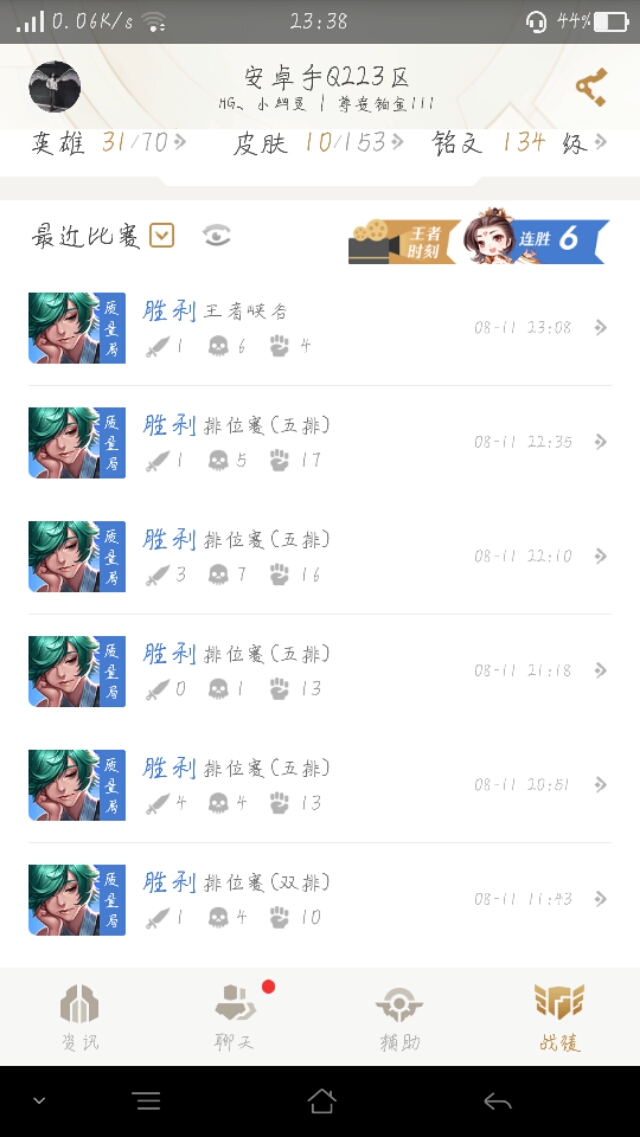640x1137 pixels.
Task: Open the 王者时刻 highlights banner
Action: click(403, 241)
